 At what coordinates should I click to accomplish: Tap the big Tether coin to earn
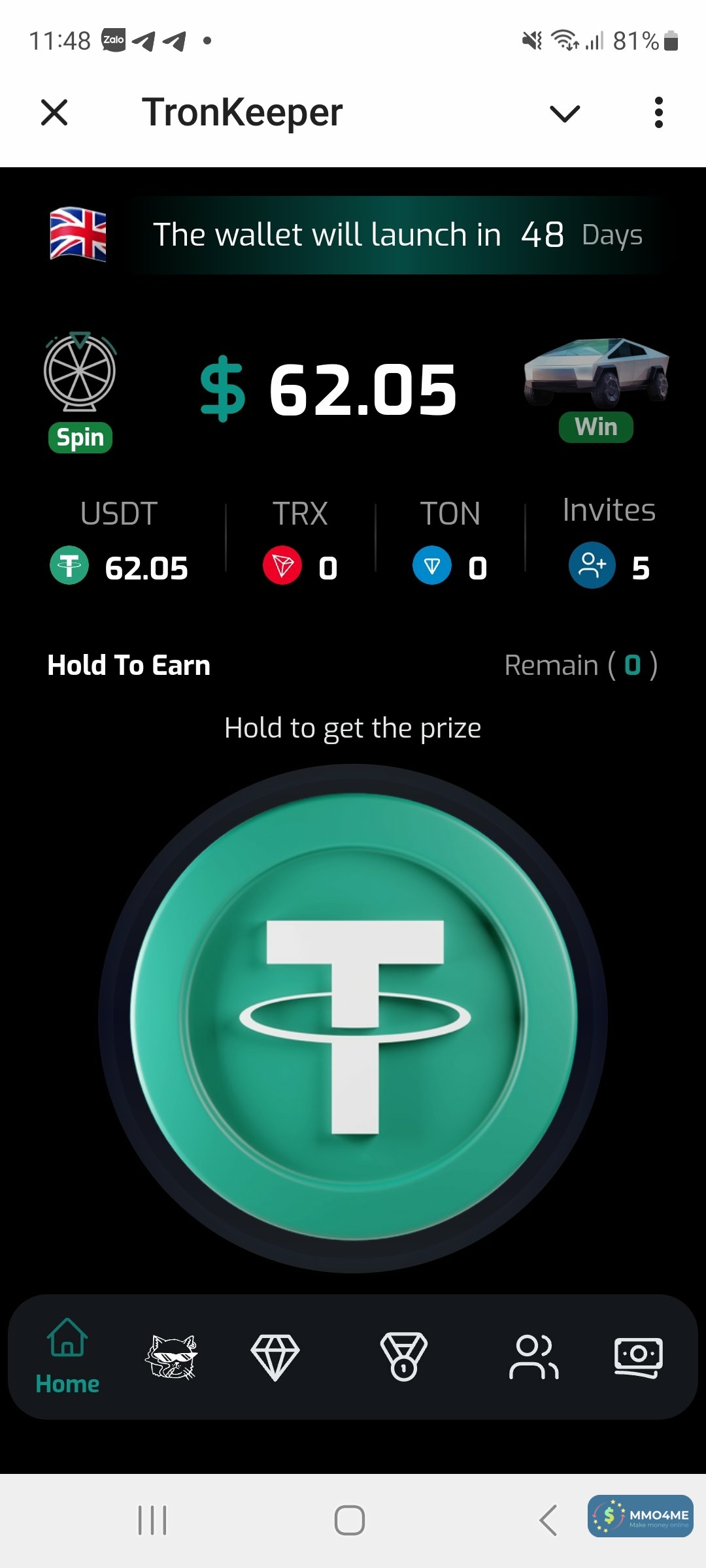click(x=353, y=1019)
